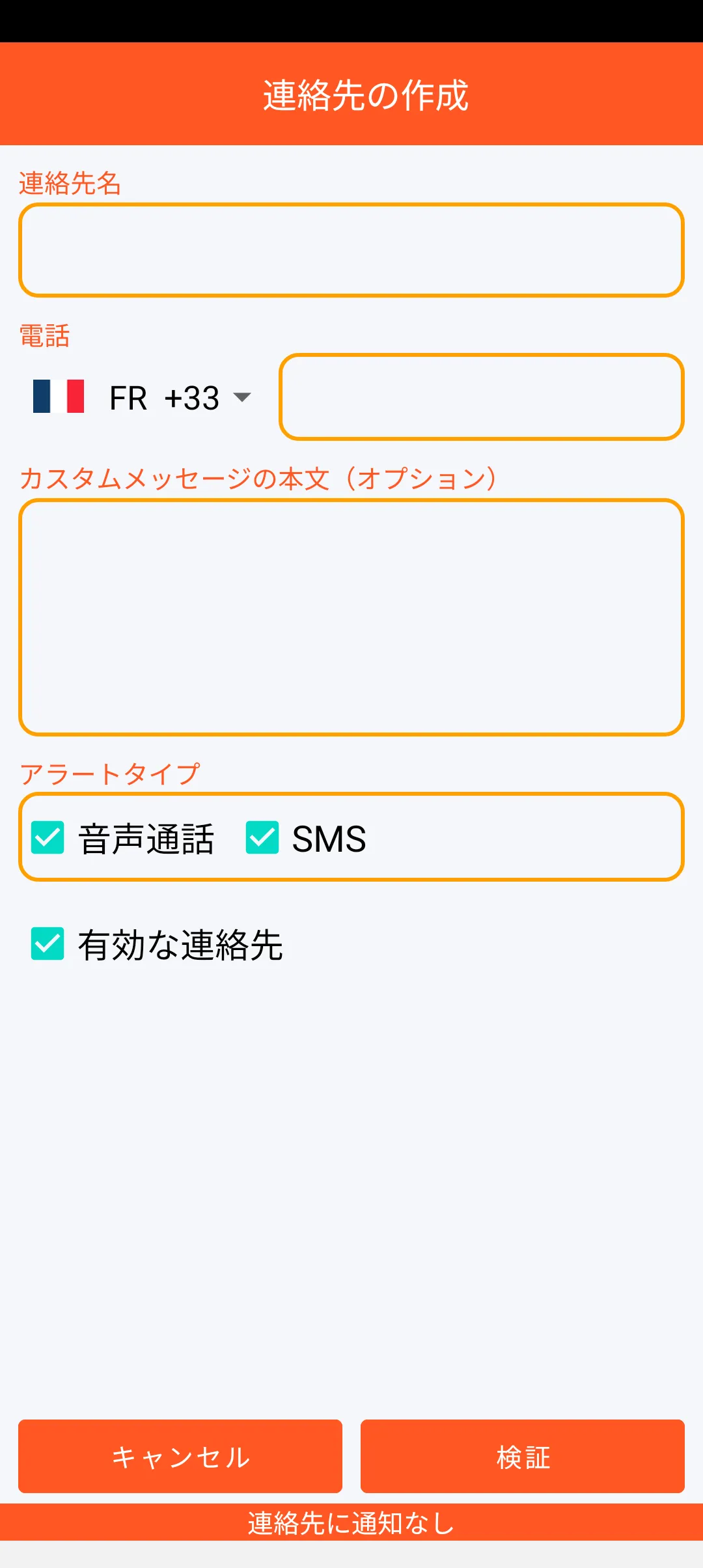Focus the phone number input field

coord(482,397)
